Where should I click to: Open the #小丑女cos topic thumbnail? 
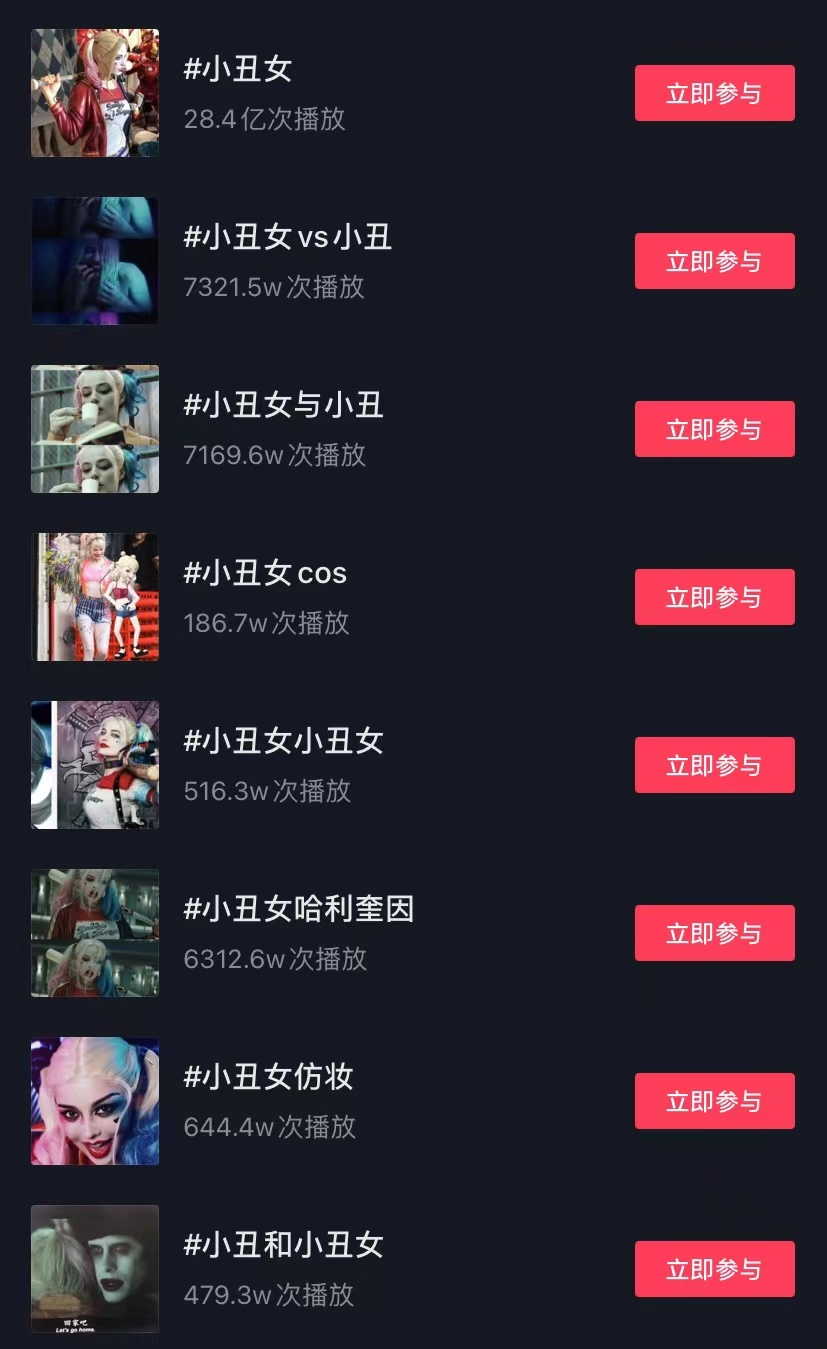pos(95,597)
